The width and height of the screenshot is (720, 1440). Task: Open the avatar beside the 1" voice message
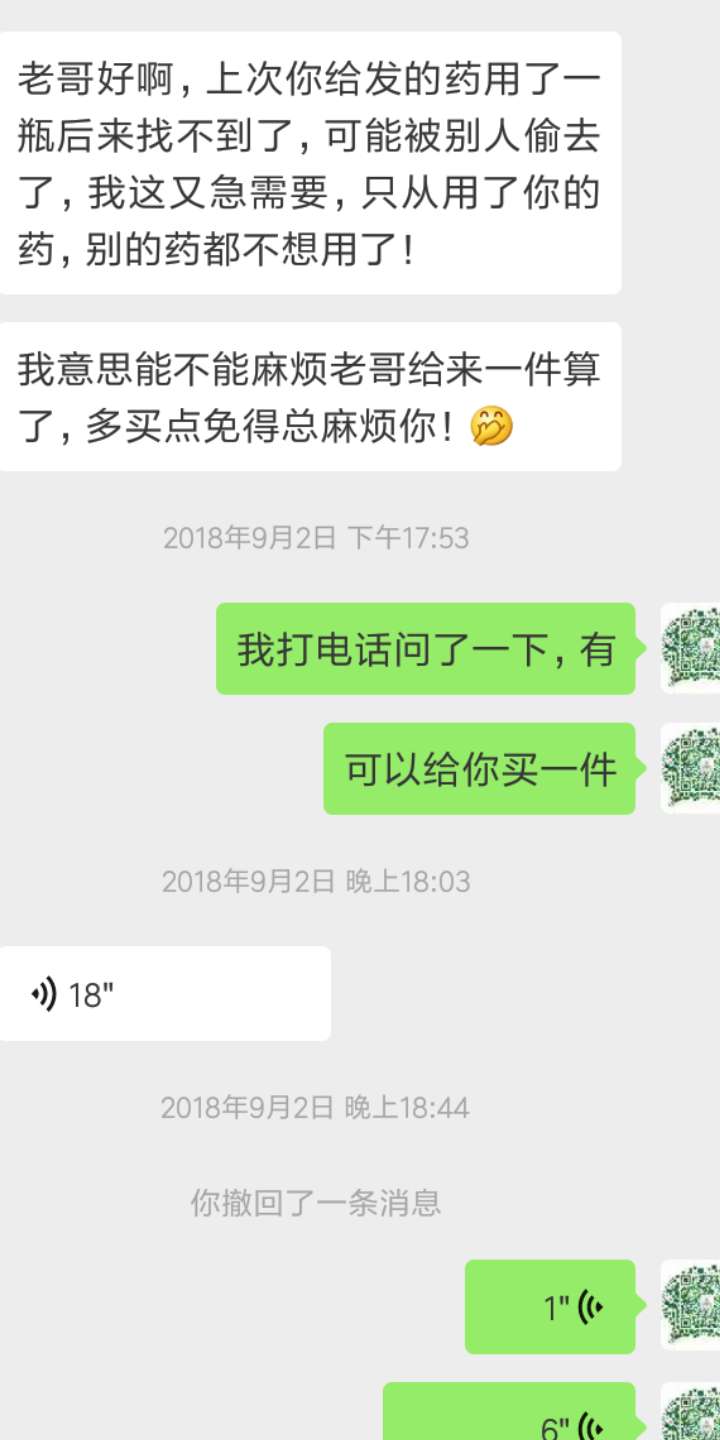(690, 1306)
